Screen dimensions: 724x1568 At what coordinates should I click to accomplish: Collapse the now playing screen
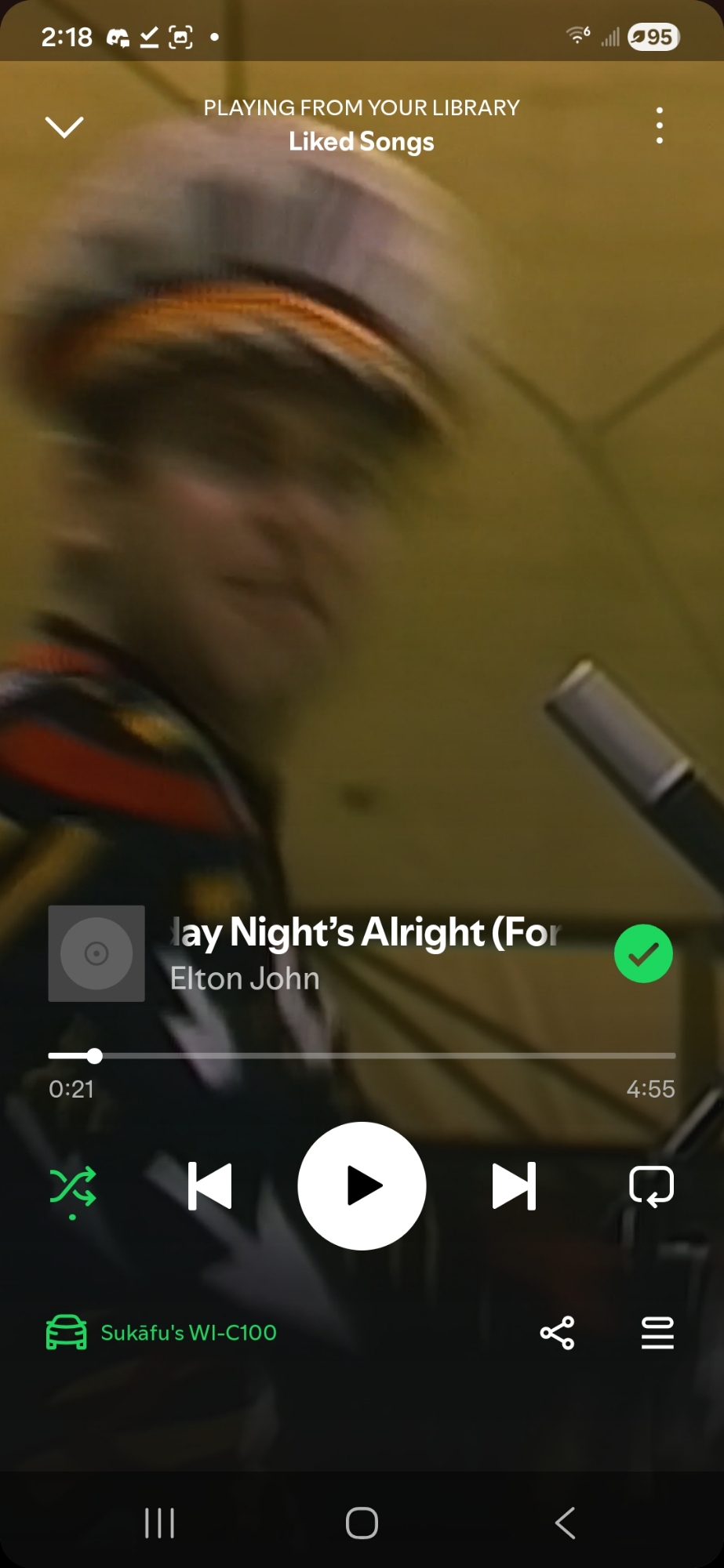tap(64, 126)
